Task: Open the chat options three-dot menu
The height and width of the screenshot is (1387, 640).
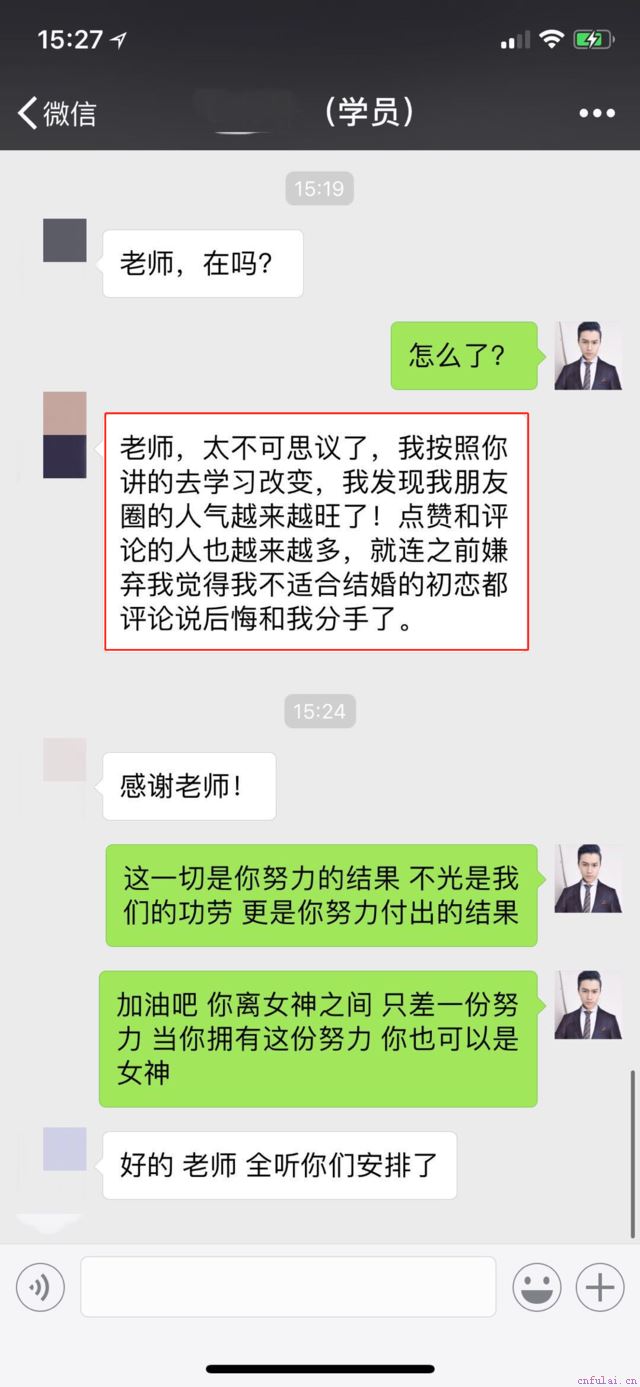Action: (x=597, y=113)
